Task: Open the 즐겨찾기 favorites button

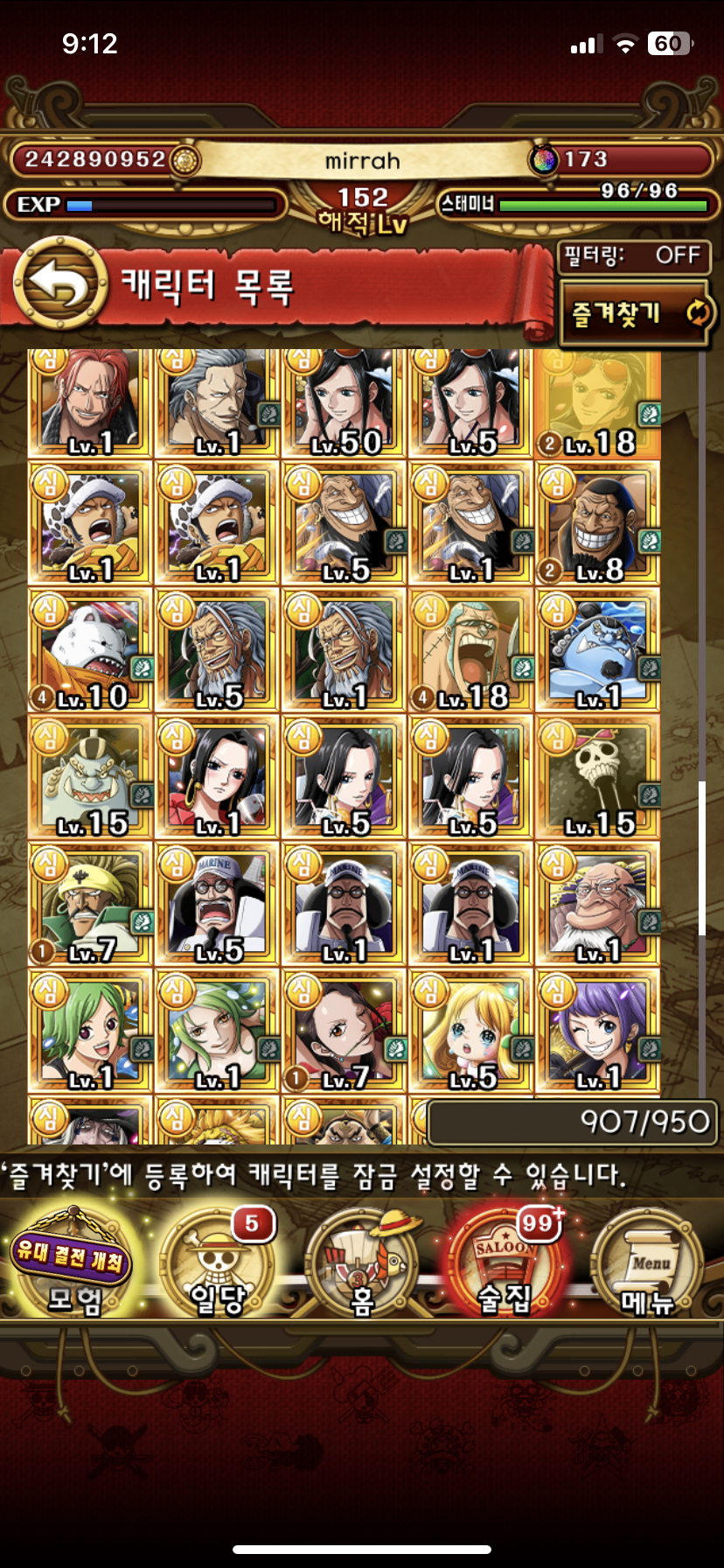Action: (637, 313)
